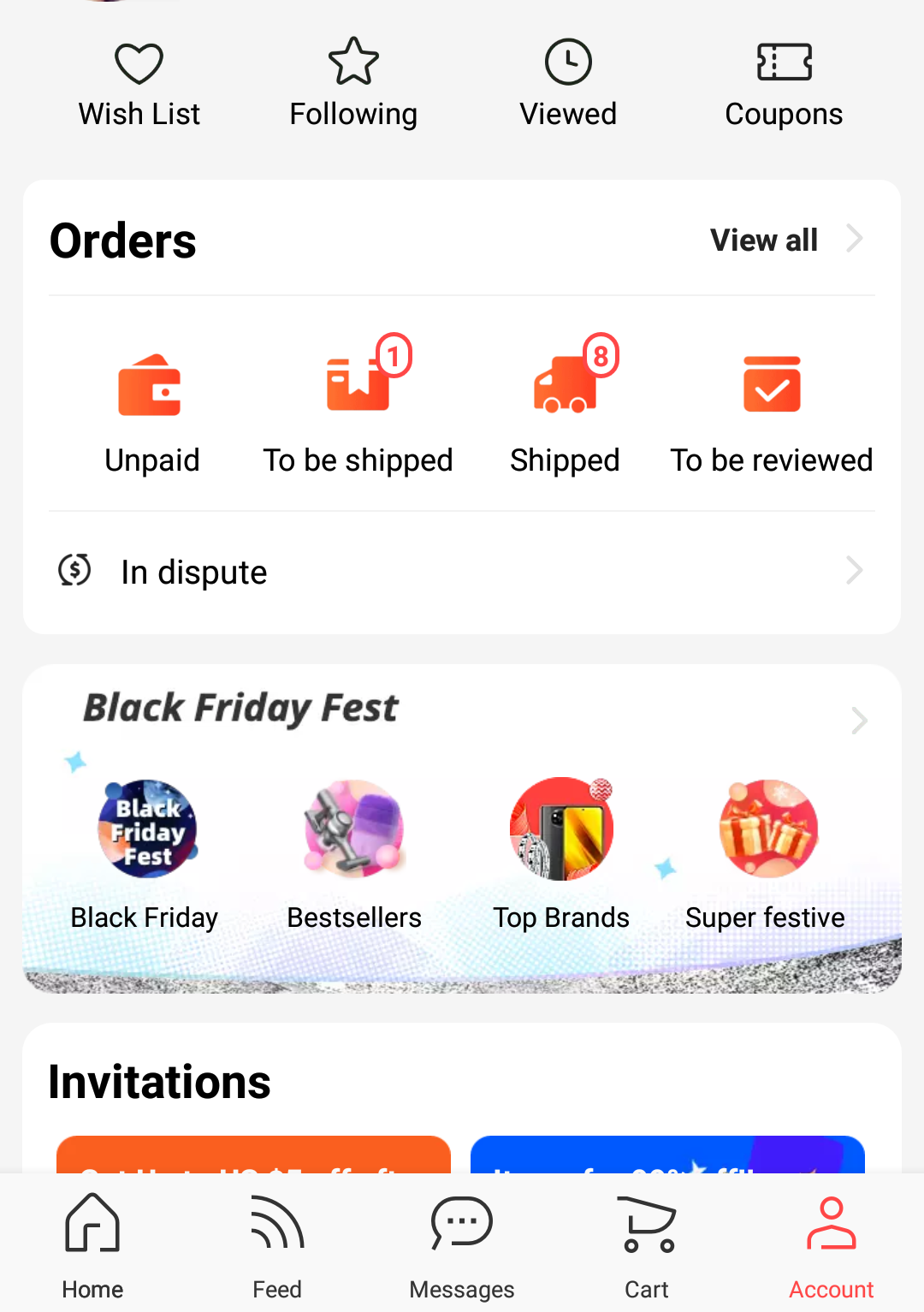
Task: View all orders
Action: [x=785, y=240]
